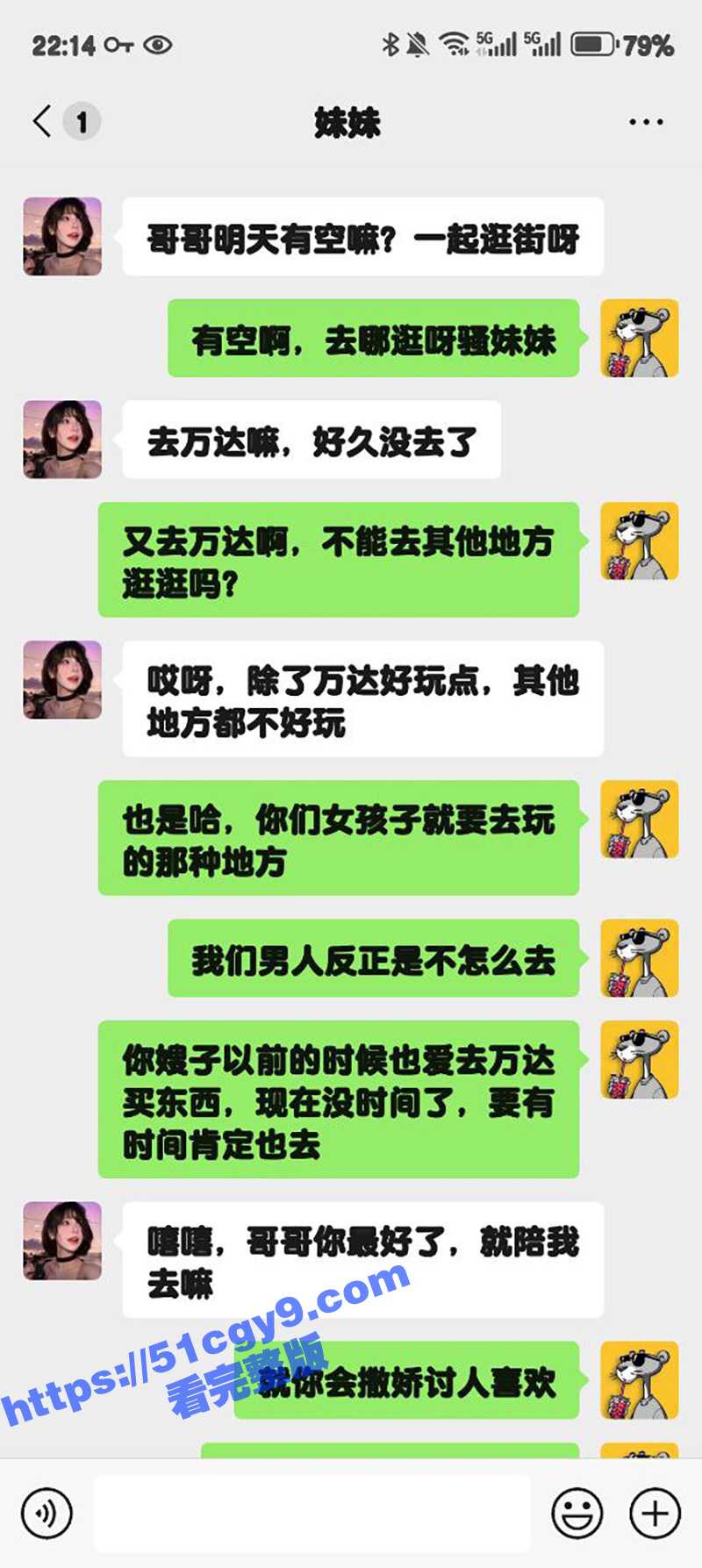Focus the message text field
Screen dimensions: 702x1568
[312, 1513]
